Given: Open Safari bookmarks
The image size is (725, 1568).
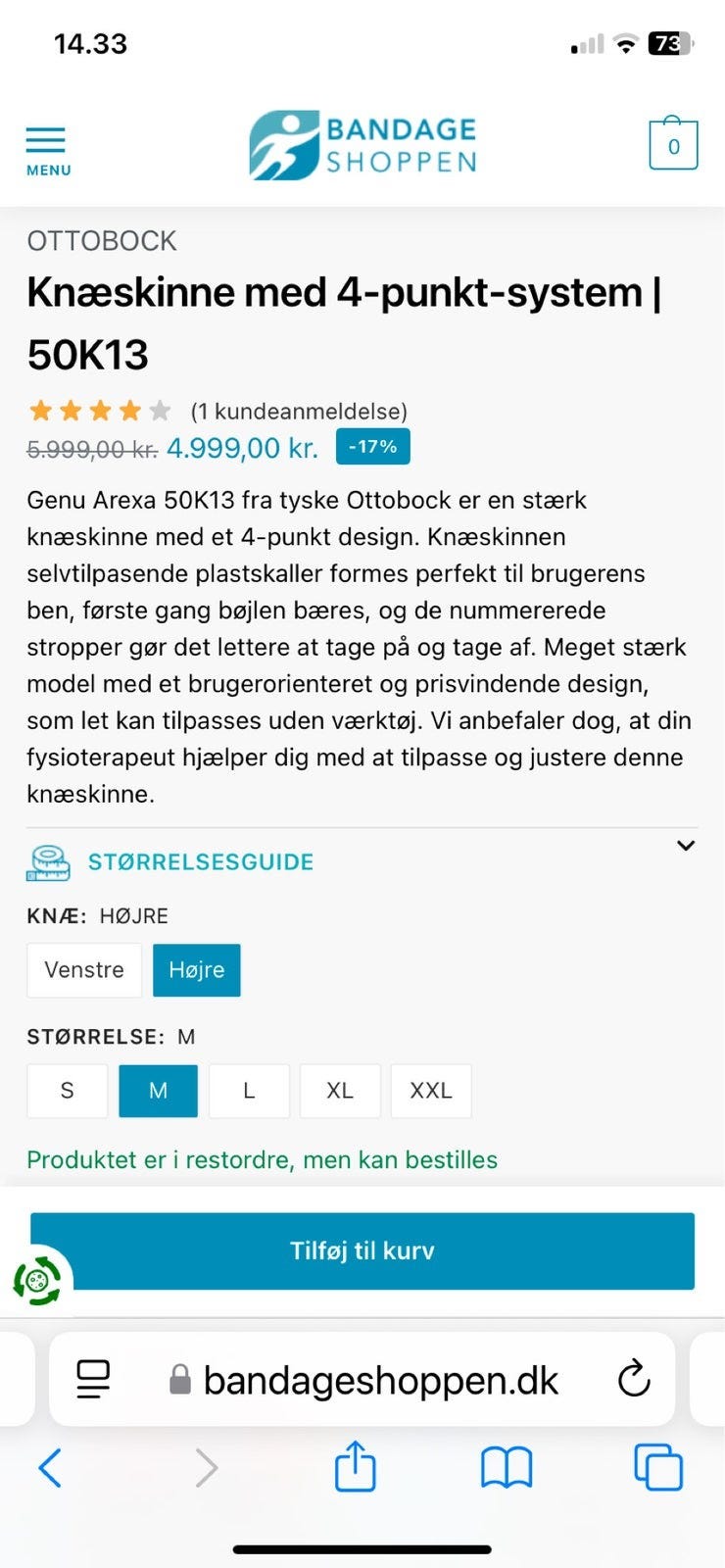Looking at the screenshot, I should (x=507, y=1467).
